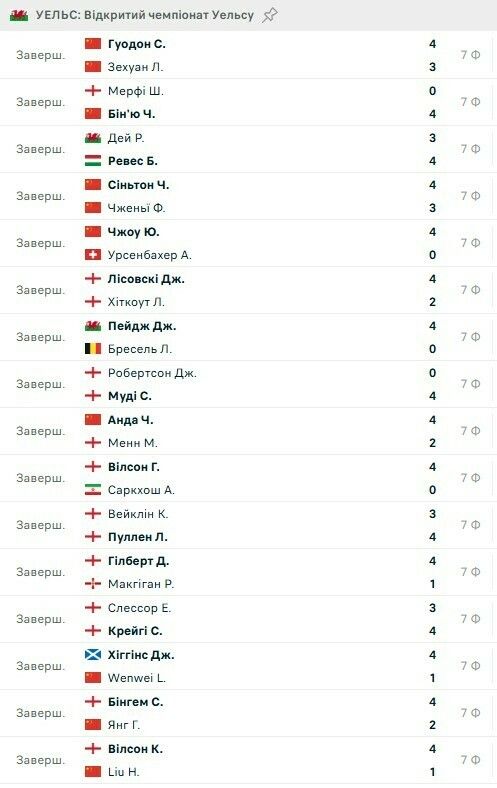View the Пейдж Дж. vs Бресель Л. match
The width and height of the screenshot is (497, 788).
[x=248, y=337]
